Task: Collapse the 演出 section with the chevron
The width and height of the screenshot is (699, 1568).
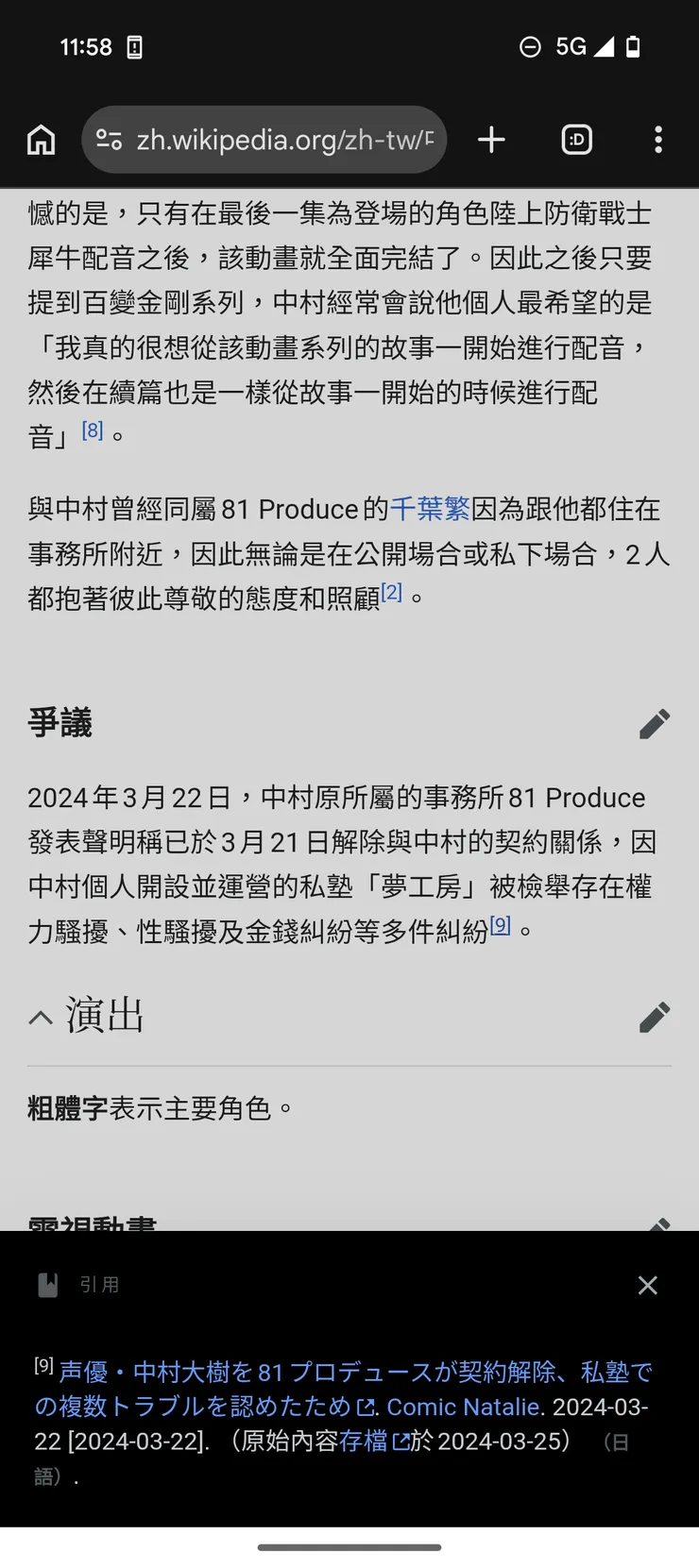Action: click(x=40, y=1017)
